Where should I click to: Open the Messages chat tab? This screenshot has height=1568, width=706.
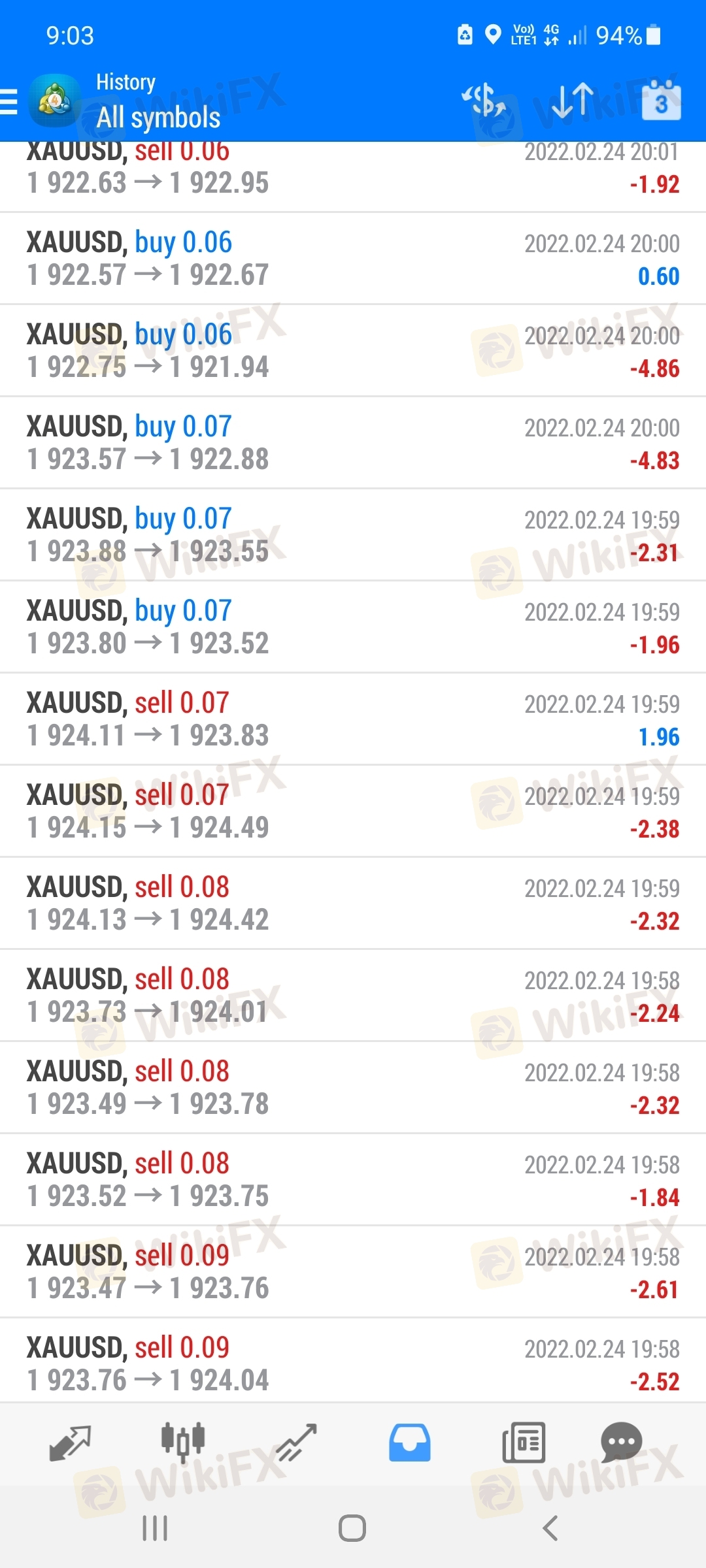(x=621, y=1443)
